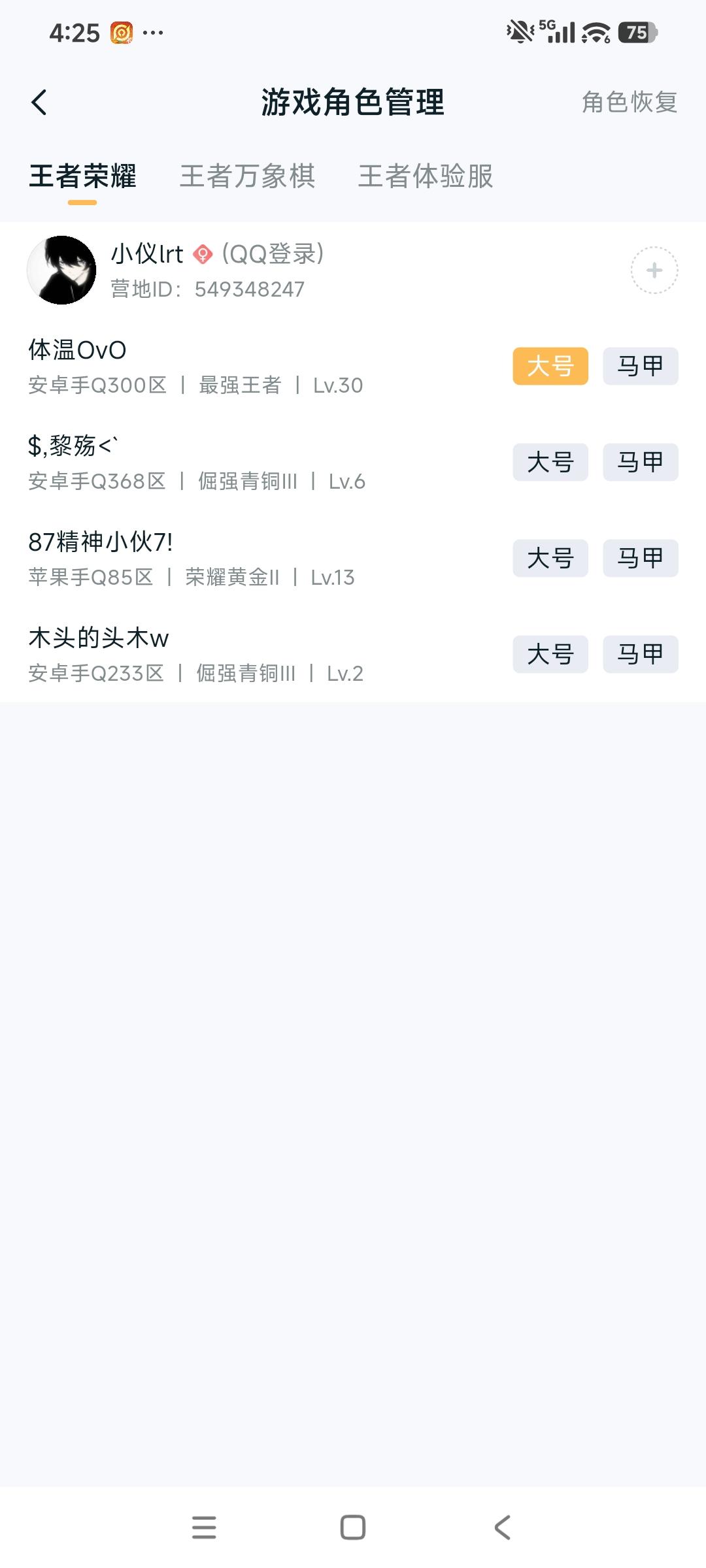Click the female gender icon beside 小仪lrt
This screenshot has height=1568, width=706.
click(204, 255)
